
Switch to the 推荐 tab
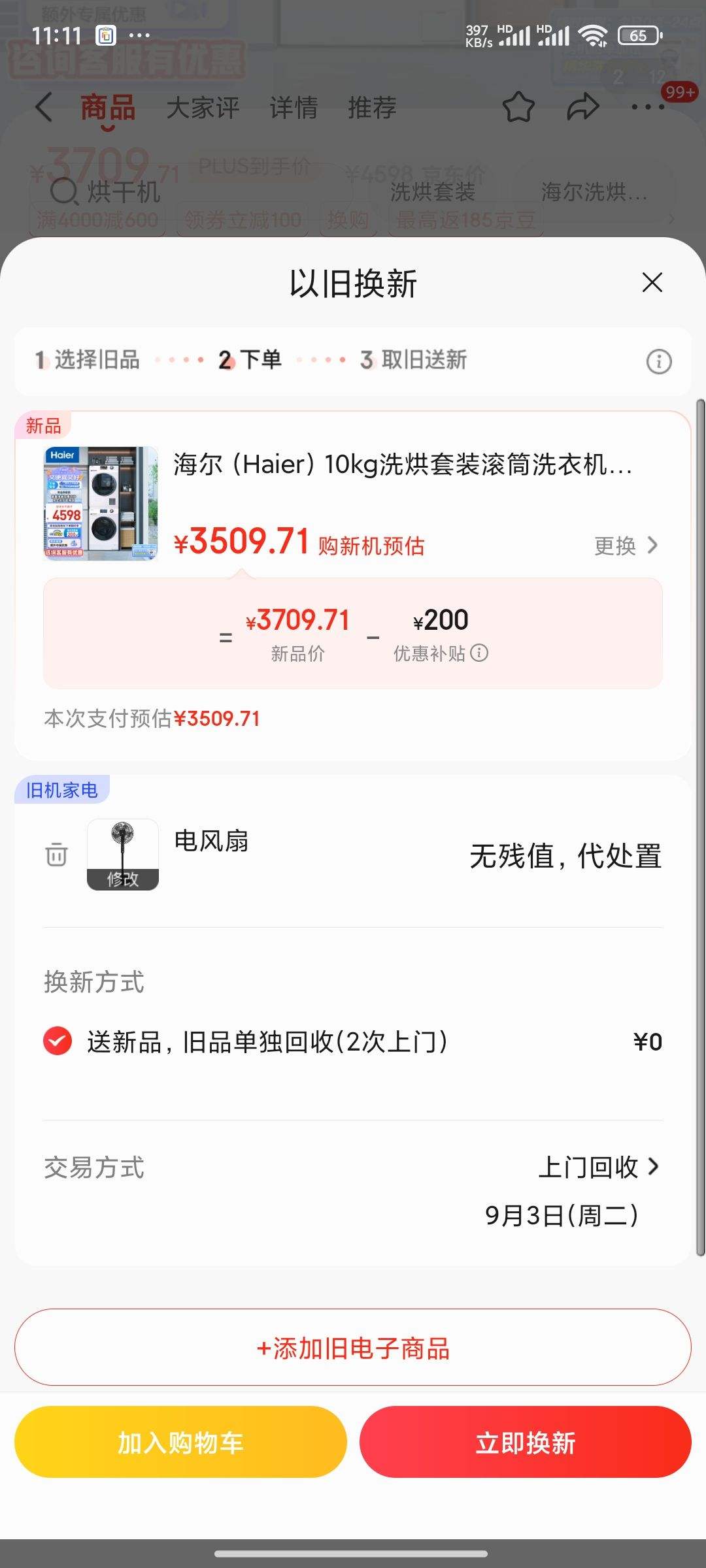click(x=371, y=106)
